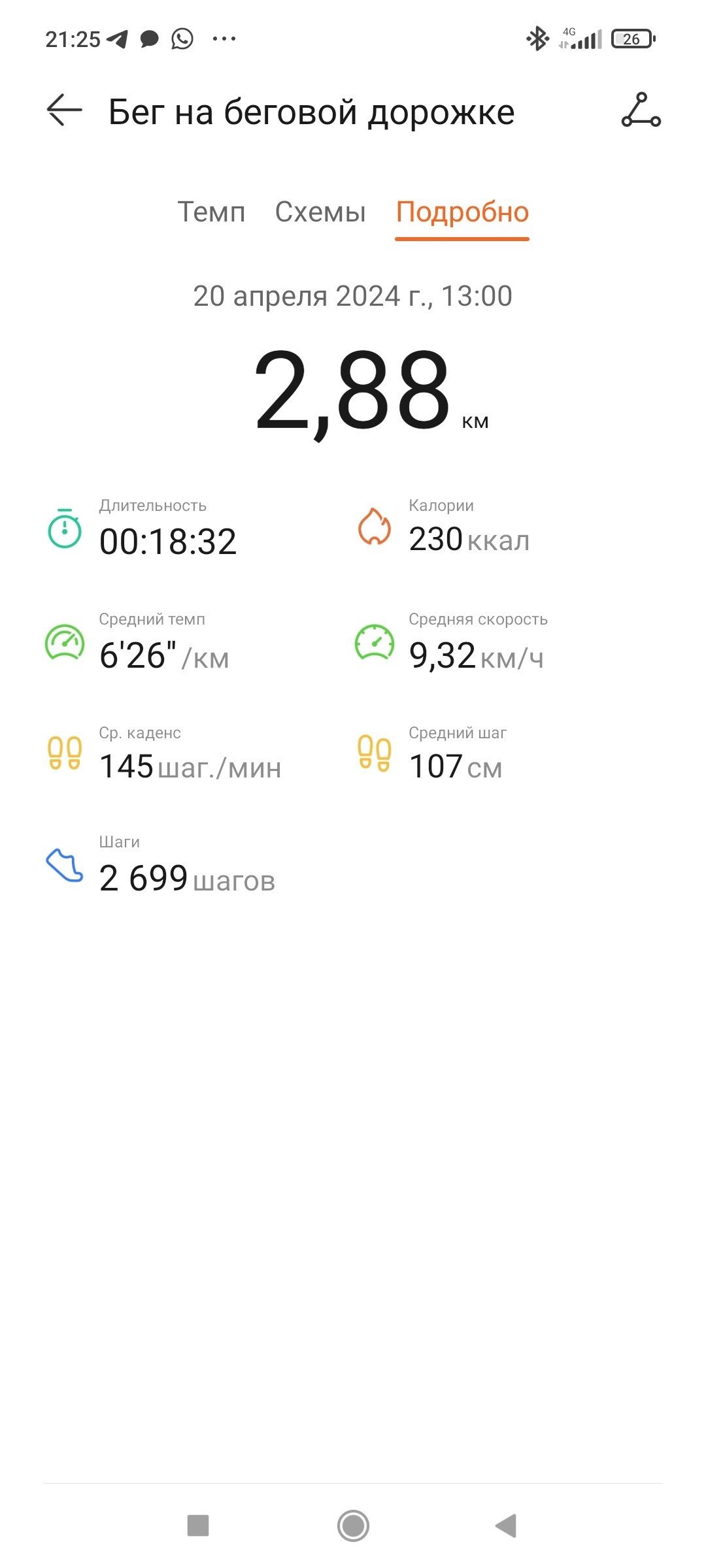706x1568 pixels.
Task: Open the route share icon in the header
Action: click(641, 110)
